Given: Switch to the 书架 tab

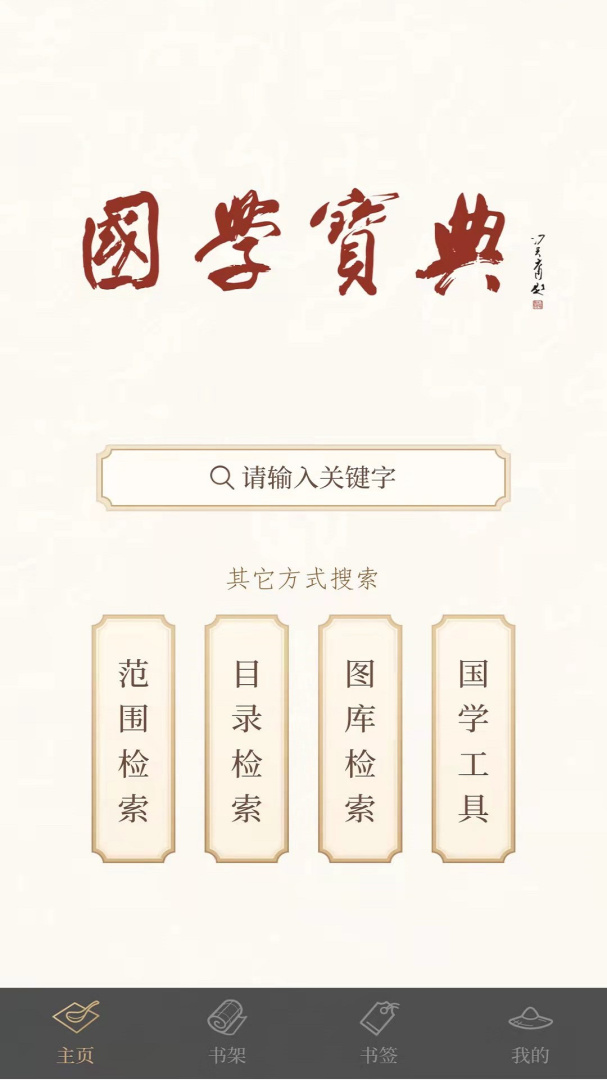Looking at the screenshot, I should click(227, 1032).
